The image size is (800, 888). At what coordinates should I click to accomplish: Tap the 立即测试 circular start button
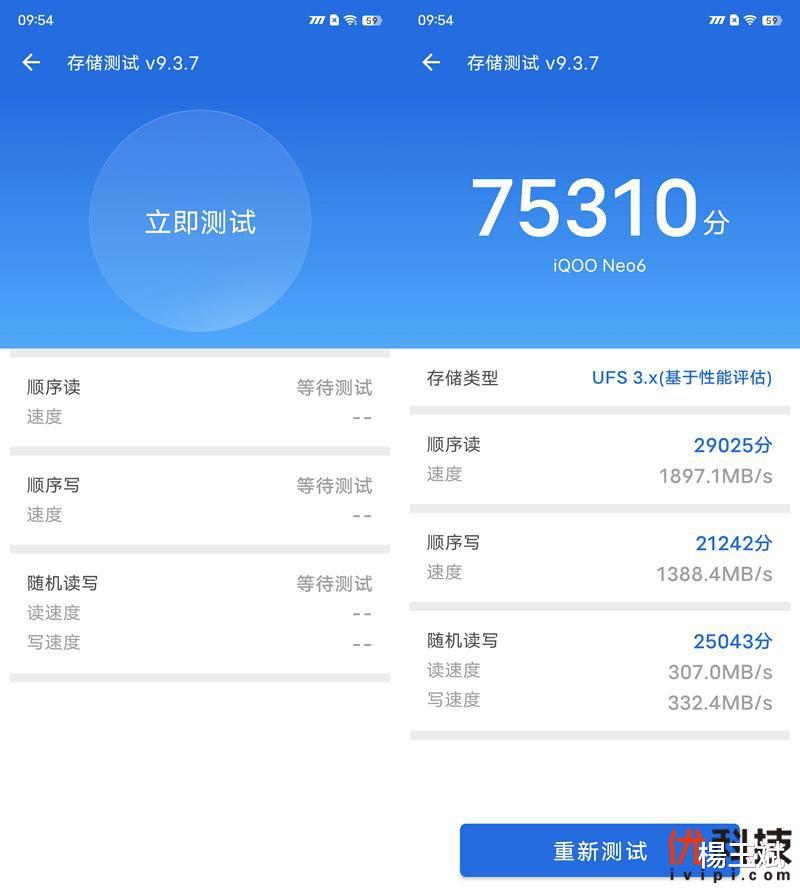tap(200, 220)
